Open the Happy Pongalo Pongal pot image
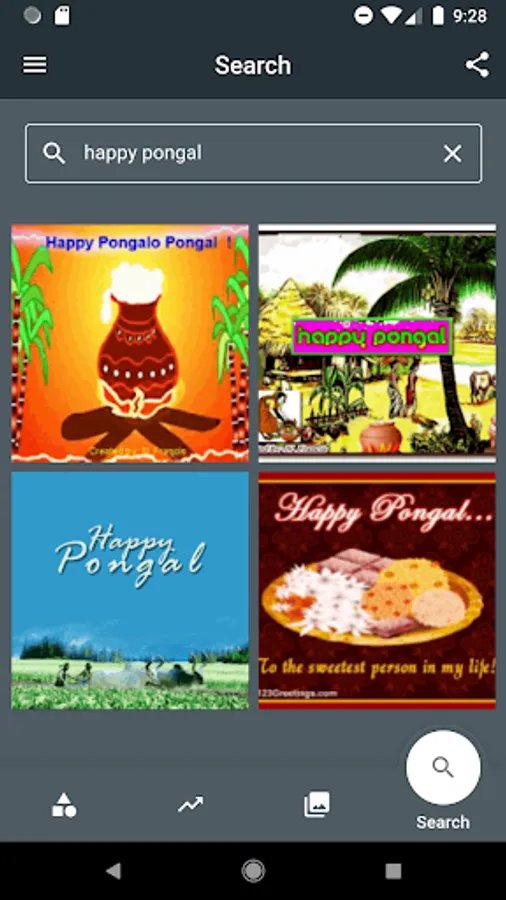Image resolution: width=506 pixels, height=900 pixels. coord(130,343)
